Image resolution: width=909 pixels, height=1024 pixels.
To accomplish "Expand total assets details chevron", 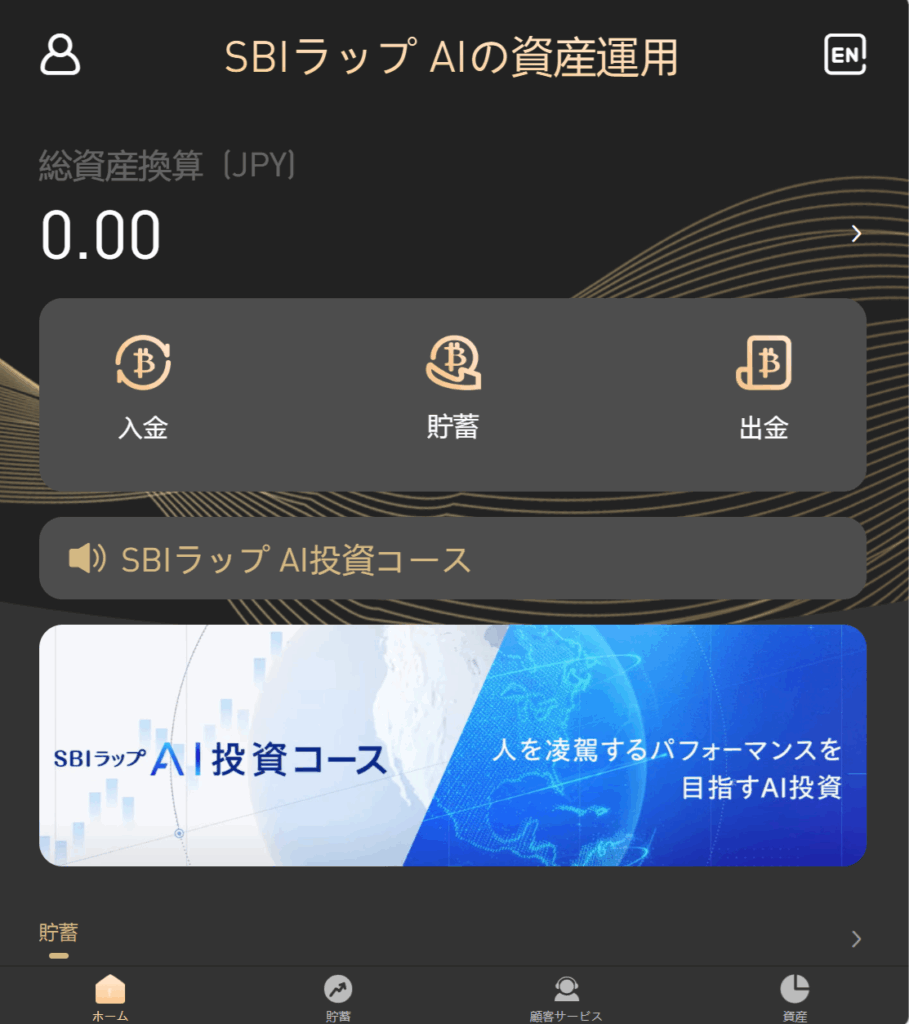I will (x=856, y=234).
